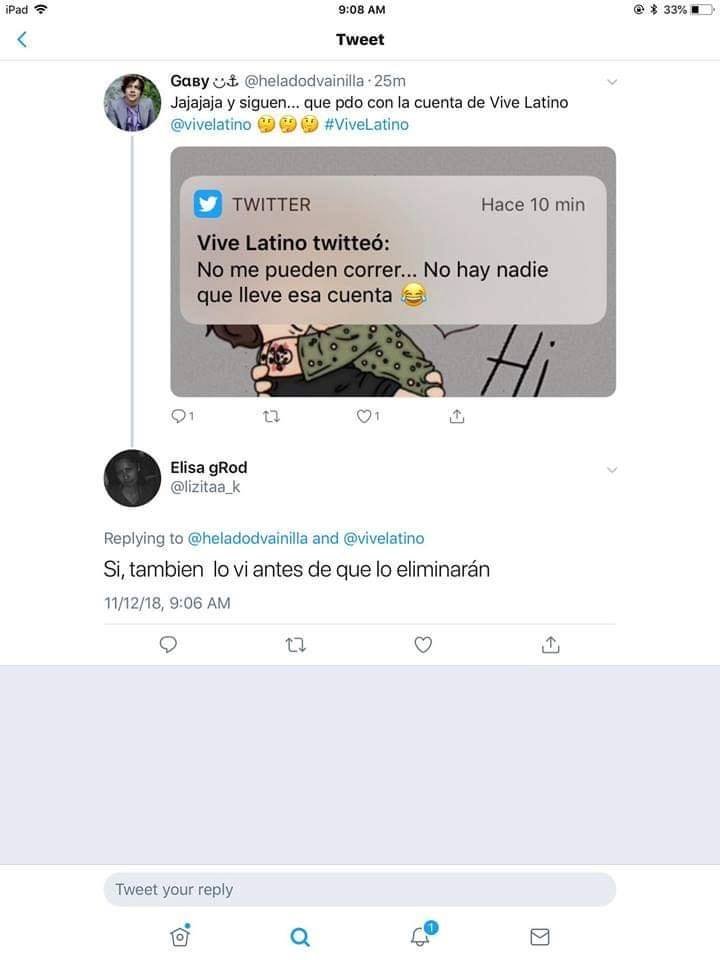Like Gaby's tweet
This screenshot has width=720, height=960.
click(x=365, y=417)
